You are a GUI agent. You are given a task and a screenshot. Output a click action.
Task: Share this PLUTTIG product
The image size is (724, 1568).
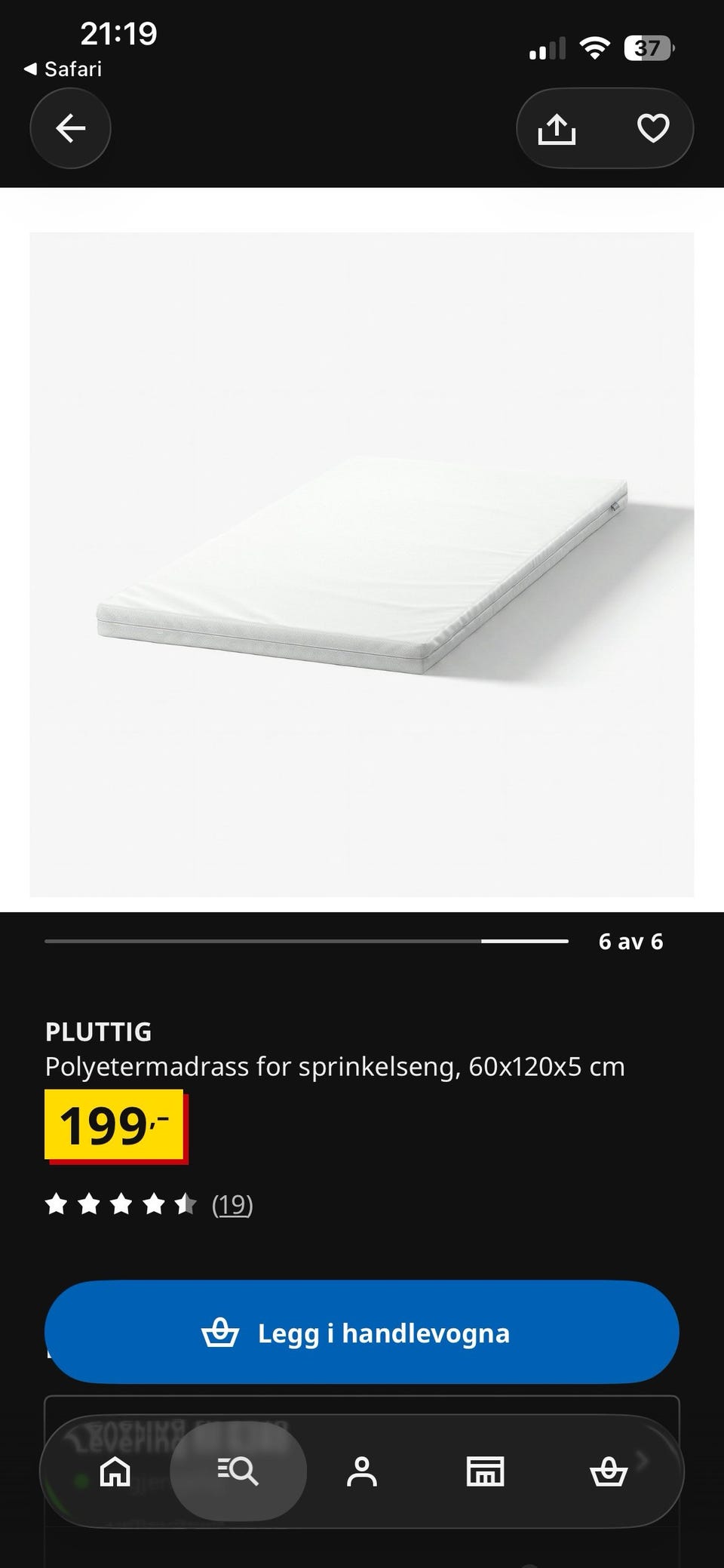coord(557,128)
